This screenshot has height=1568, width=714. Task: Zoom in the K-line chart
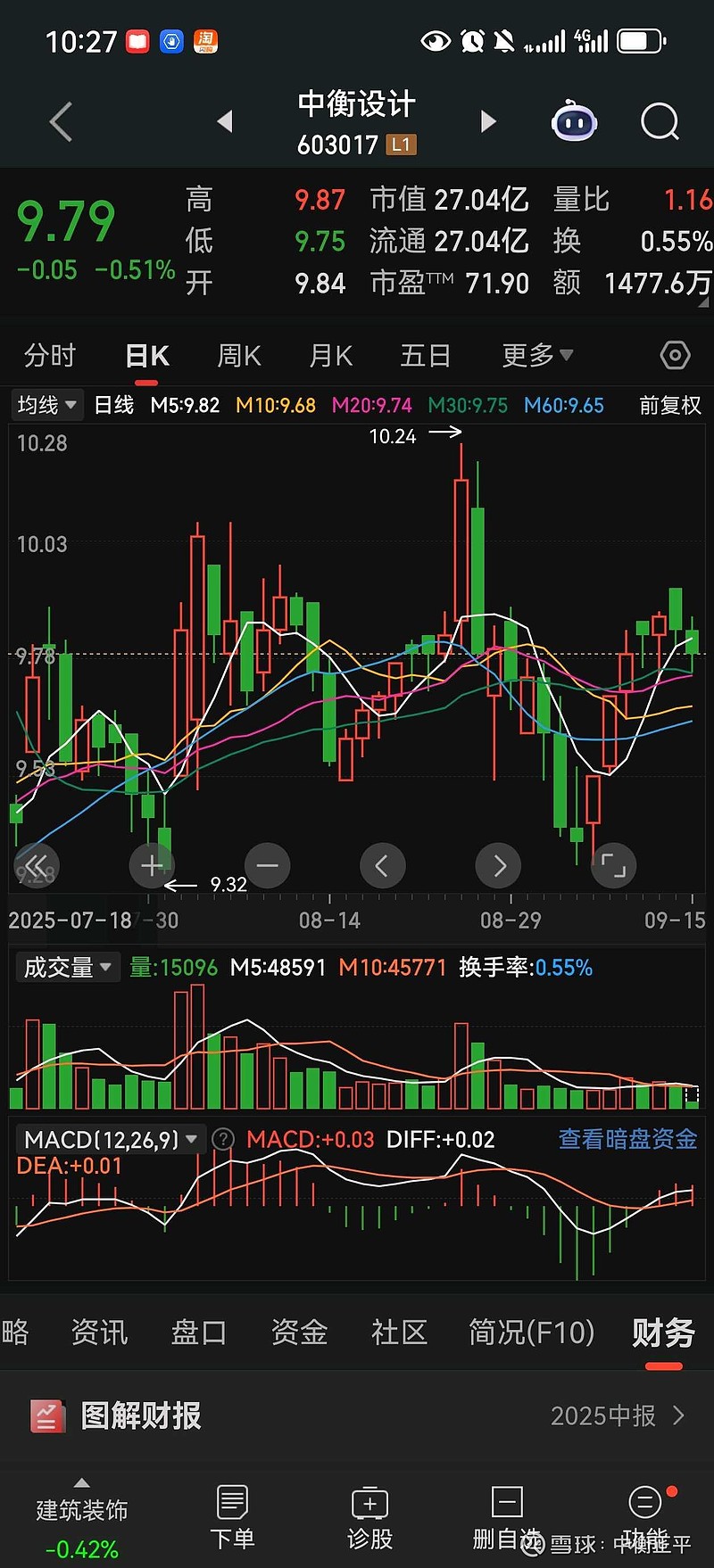(152, 865)
